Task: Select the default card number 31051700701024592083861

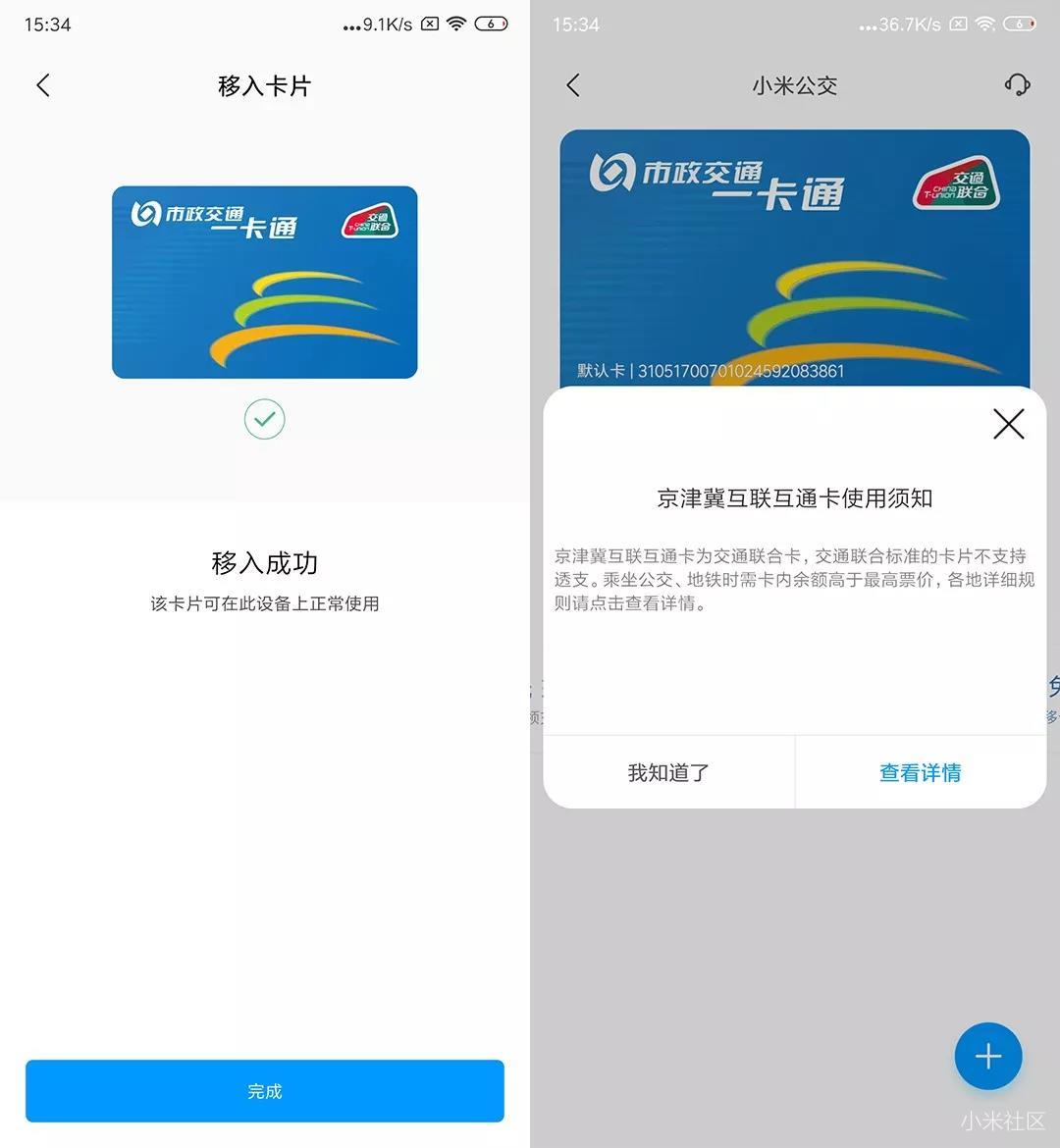Action: 710,372
